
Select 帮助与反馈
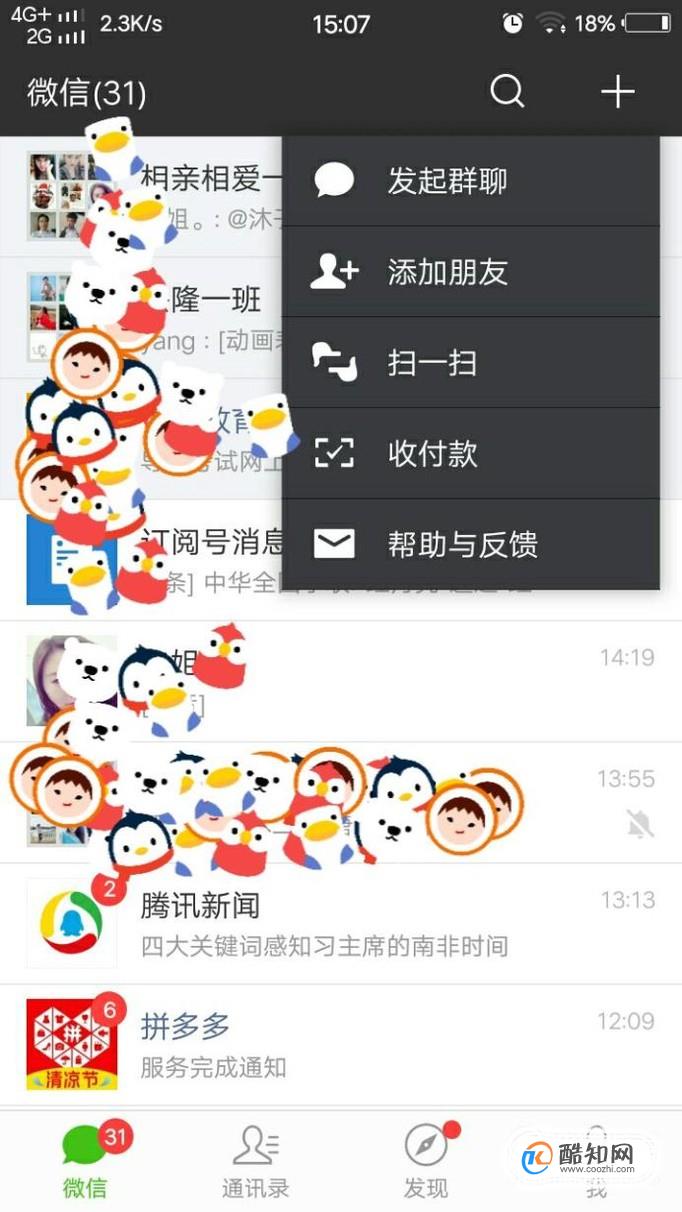[x=471, y=544]
